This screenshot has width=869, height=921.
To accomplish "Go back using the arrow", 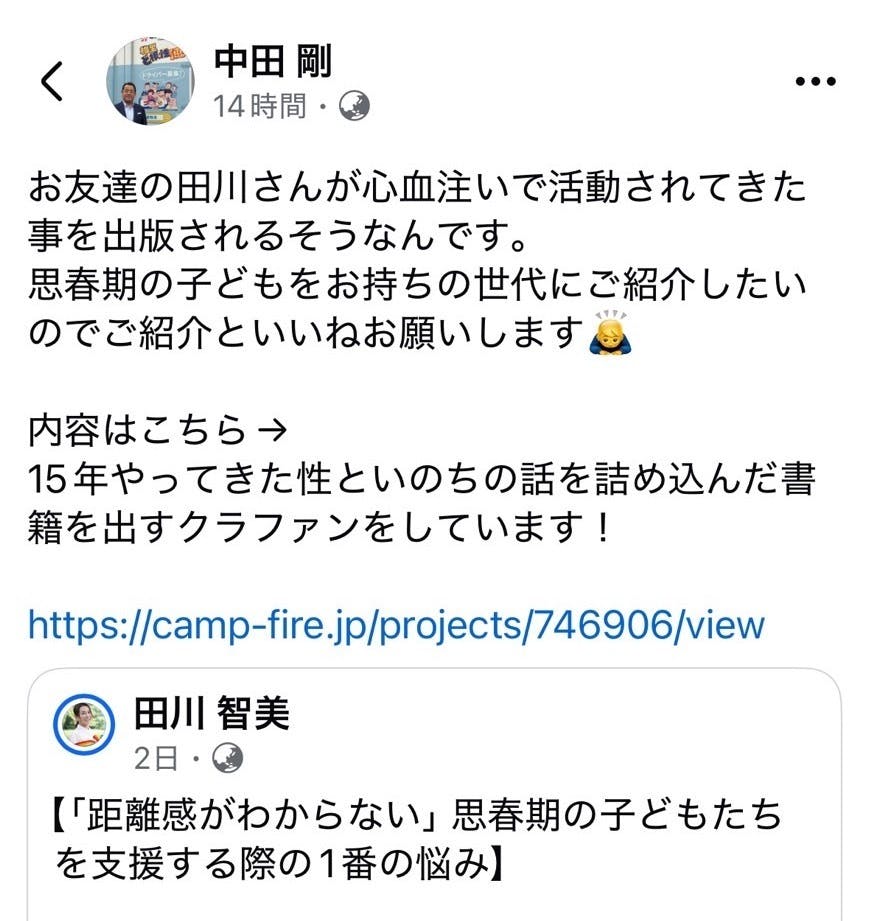I will coord(52,82).
